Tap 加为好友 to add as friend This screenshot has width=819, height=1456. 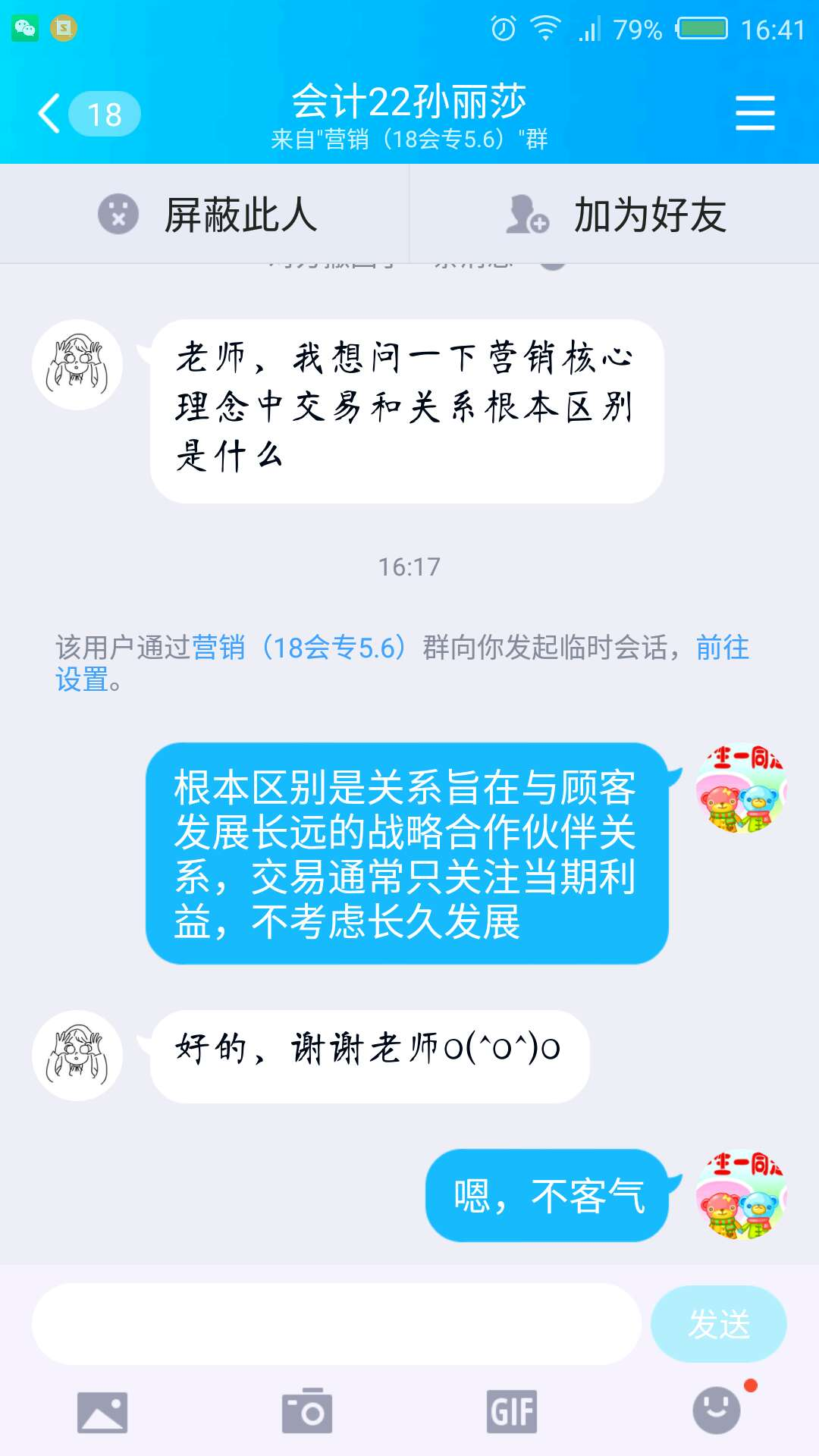(x=616, y=215)
